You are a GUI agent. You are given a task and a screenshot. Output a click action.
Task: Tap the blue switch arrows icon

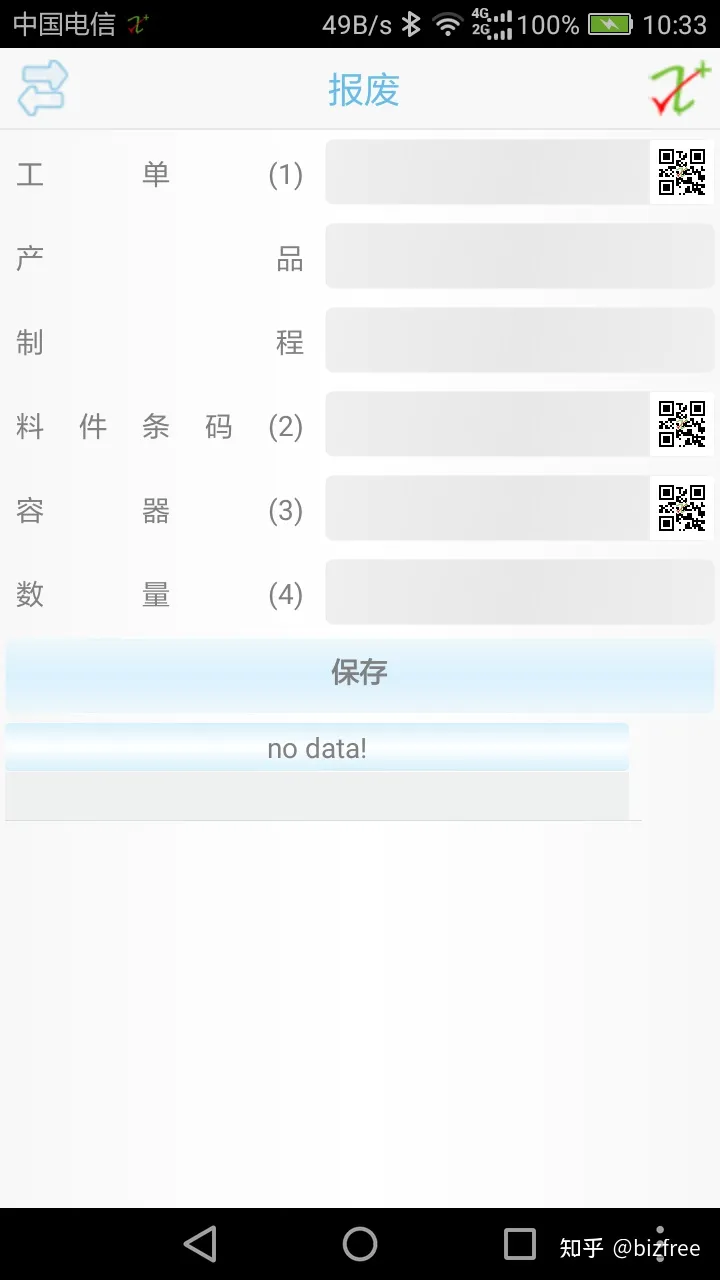42,88
